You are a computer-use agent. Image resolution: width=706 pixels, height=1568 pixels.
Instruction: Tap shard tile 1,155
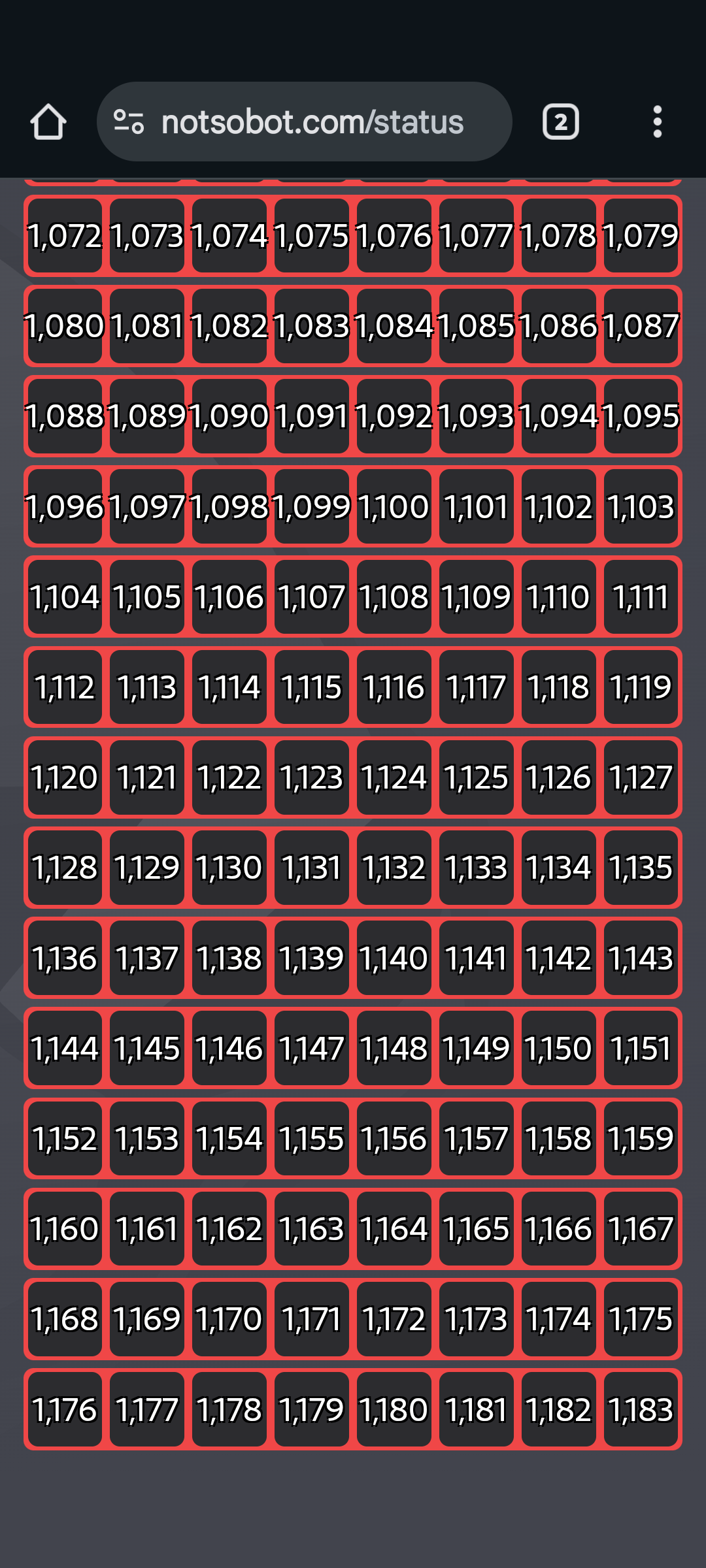pyautogui.click(x=311, y=1138)
